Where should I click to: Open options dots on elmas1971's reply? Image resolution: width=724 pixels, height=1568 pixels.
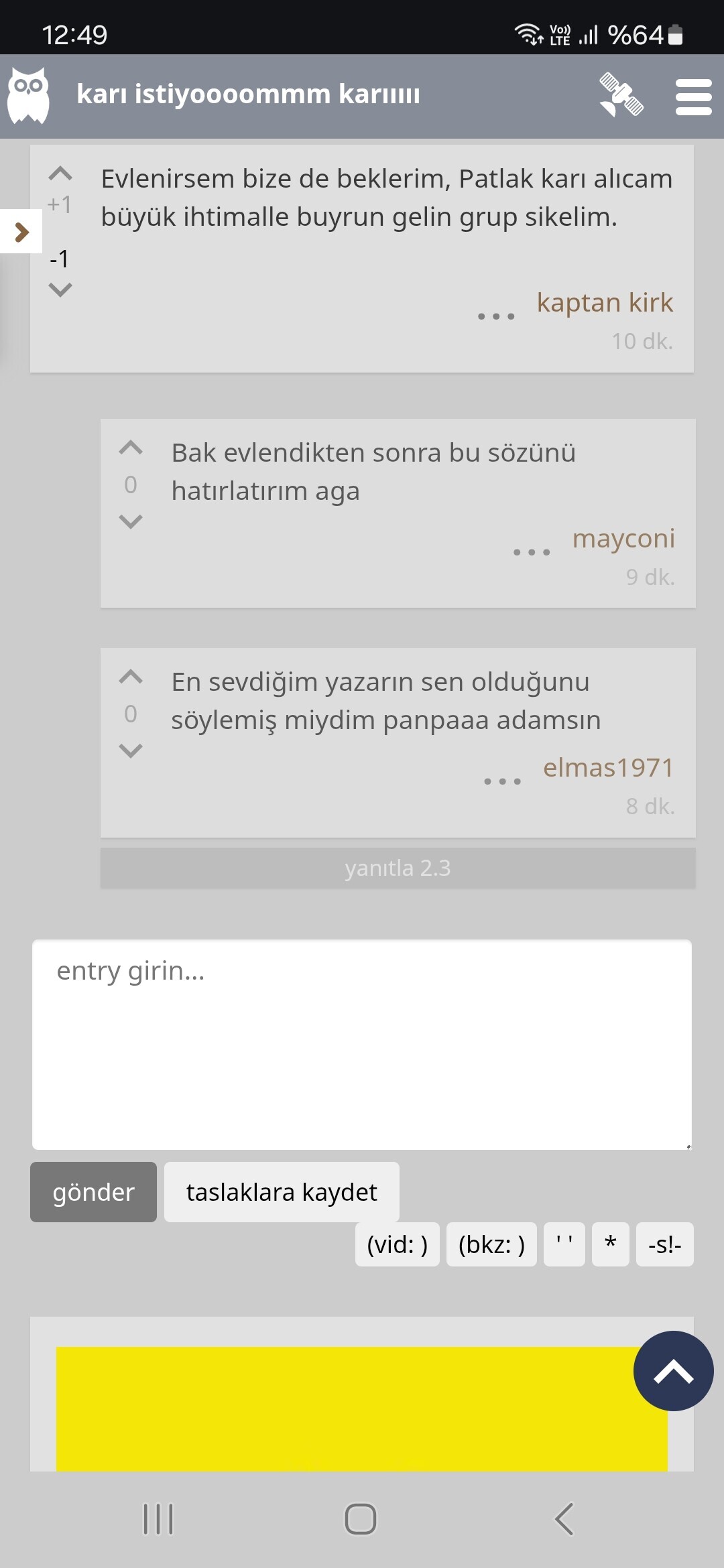(502, 781)
